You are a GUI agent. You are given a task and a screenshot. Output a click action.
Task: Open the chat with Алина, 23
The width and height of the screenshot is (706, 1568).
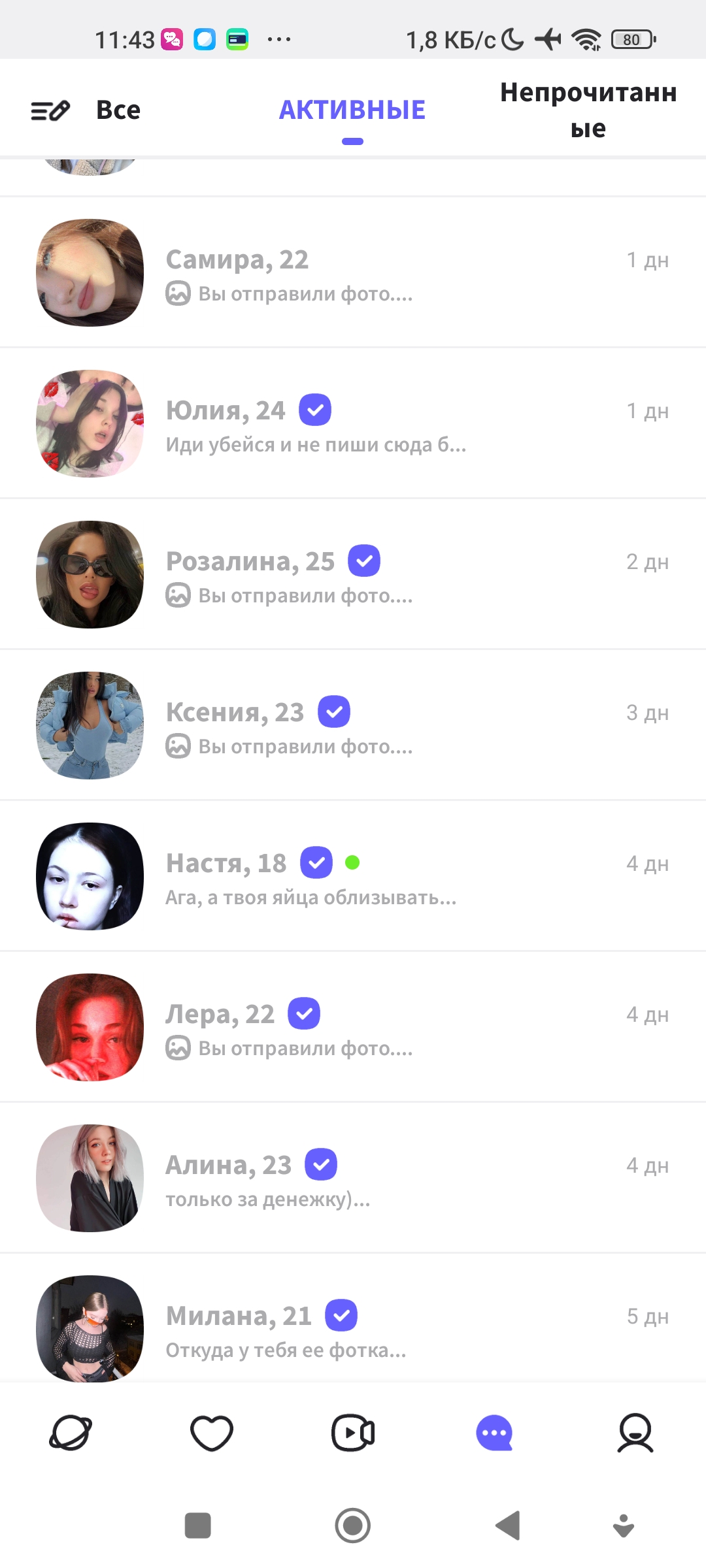tap(353, 1178)
